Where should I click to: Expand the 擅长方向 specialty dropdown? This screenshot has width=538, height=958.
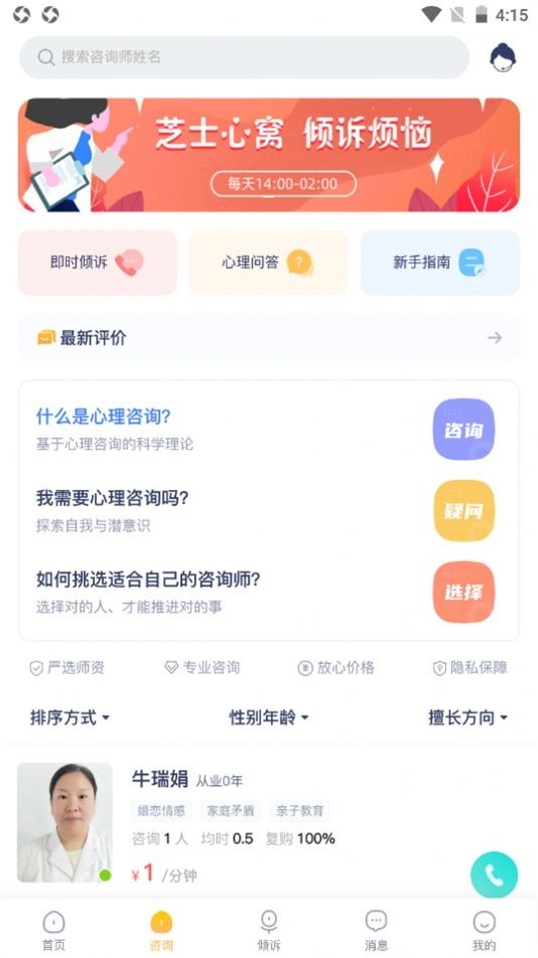[x=468, y=717]
